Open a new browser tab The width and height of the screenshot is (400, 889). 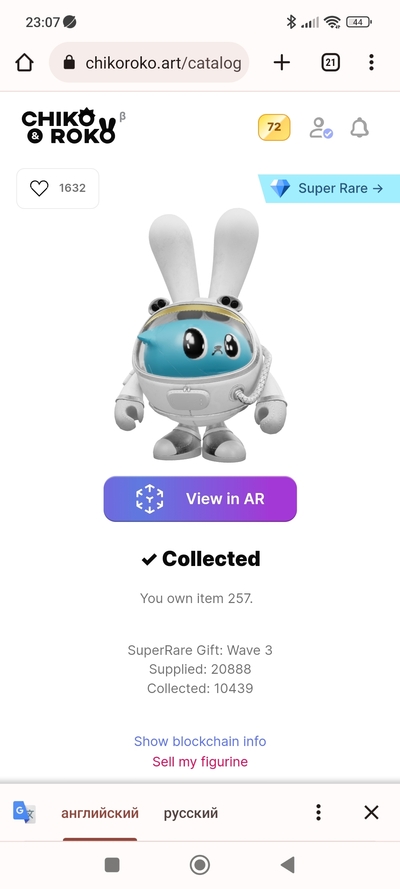[x=282, y=62]
